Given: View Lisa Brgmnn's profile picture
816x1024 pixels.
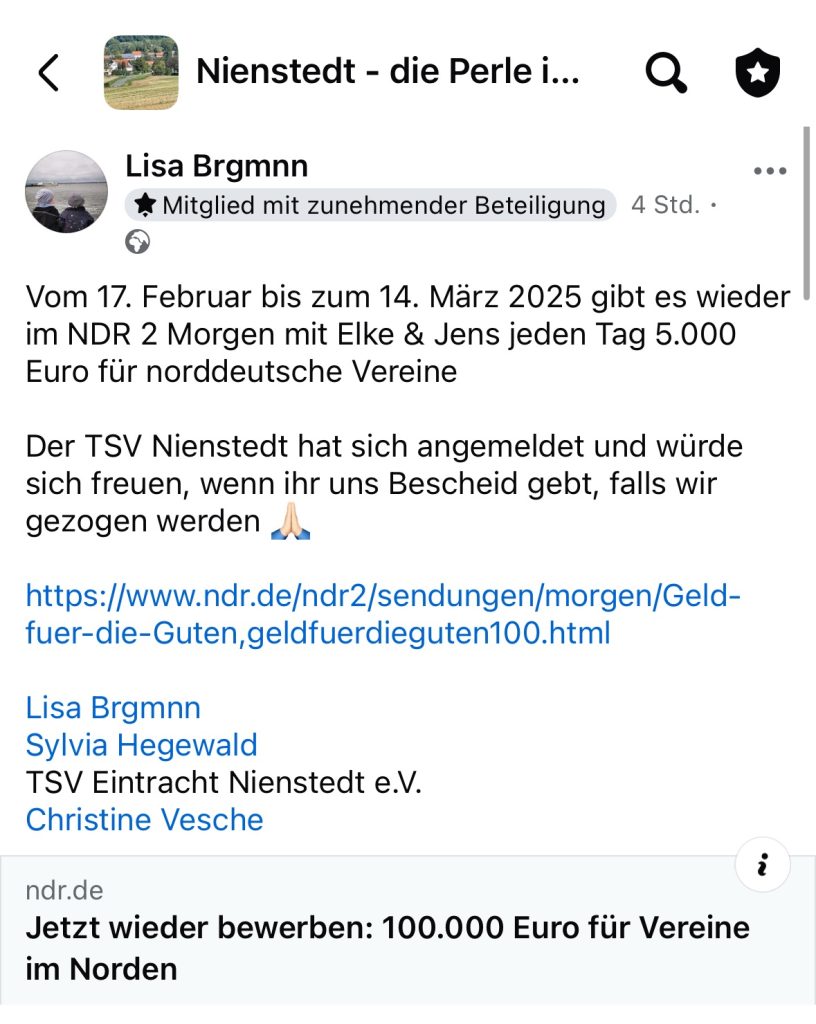Looking at the screenshot, I should click(x=66, y=192).
